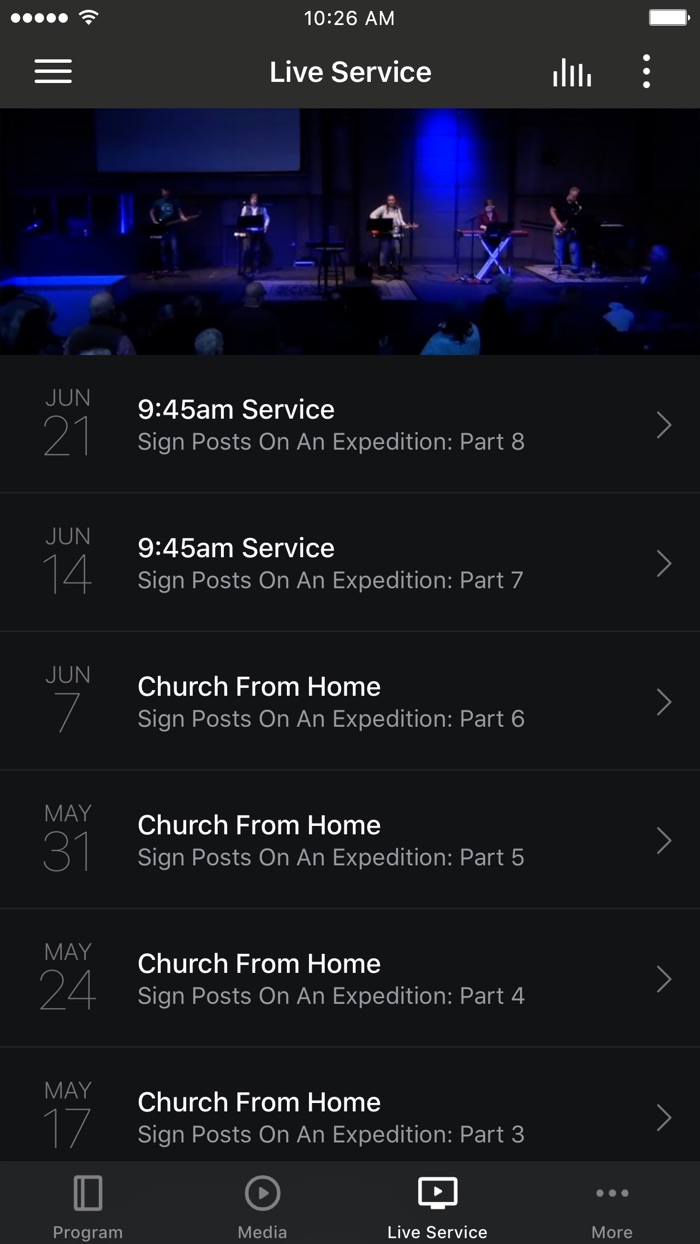Switch to the Program tab
The height and width of the screenshot is (1244, 700).
click(88, 1205)
